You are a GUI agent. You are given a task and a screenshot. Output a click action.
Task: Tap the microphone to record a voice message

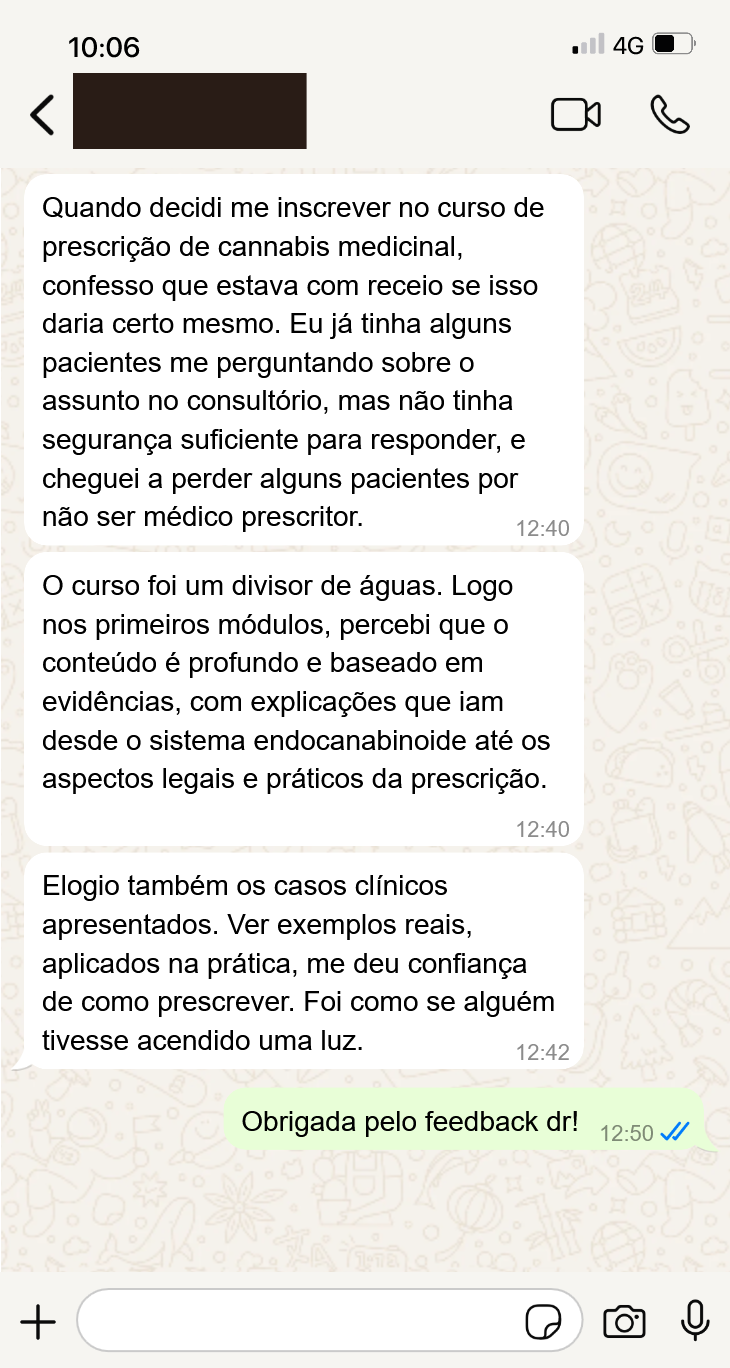[x=694, y=1320]
